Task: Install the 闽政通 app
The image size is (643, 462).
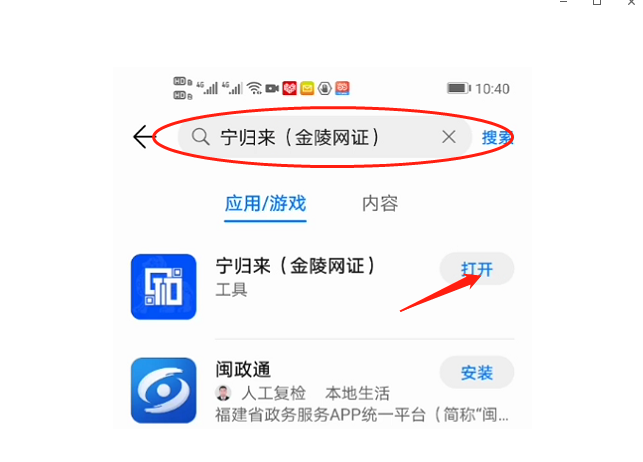Action: pyautogui.click(x=477, y=373)
